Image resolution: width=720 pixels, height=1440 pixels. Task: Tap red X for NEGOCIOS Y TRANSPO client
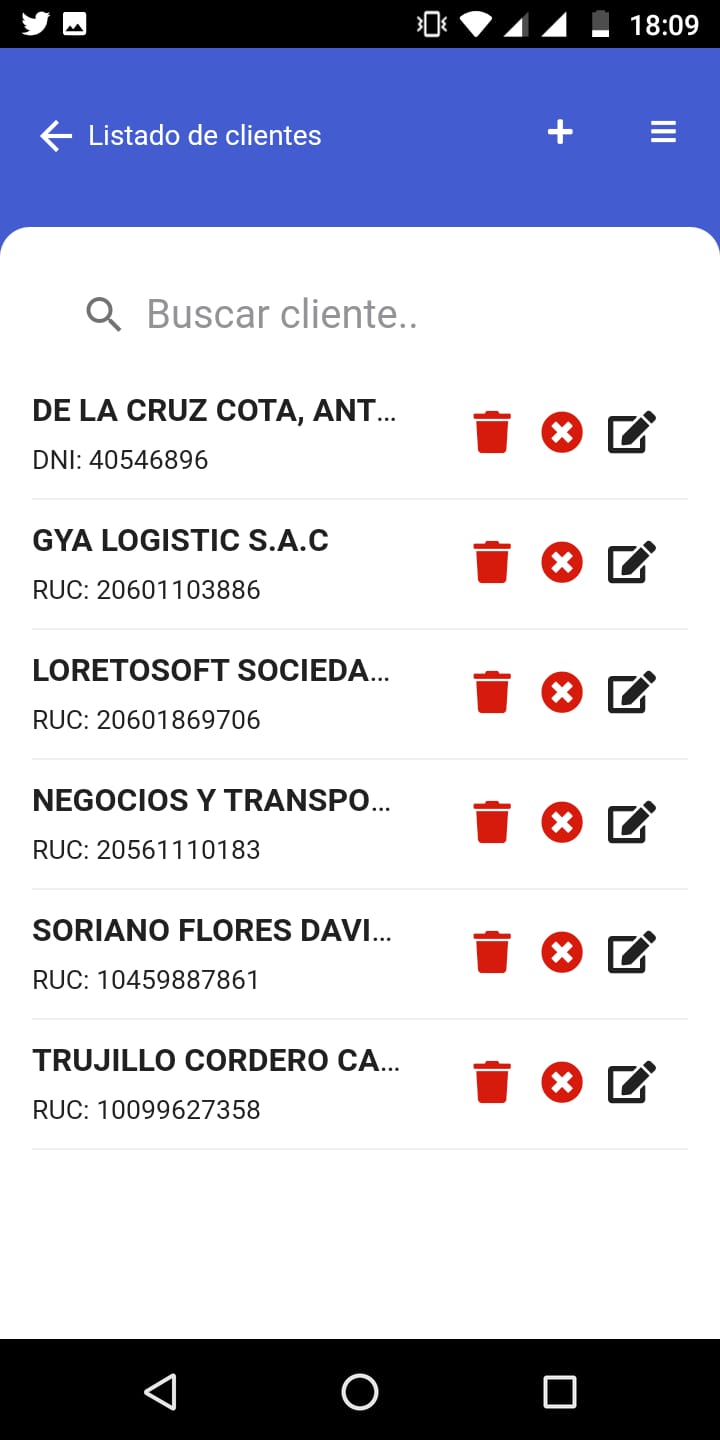coord(562,822)
